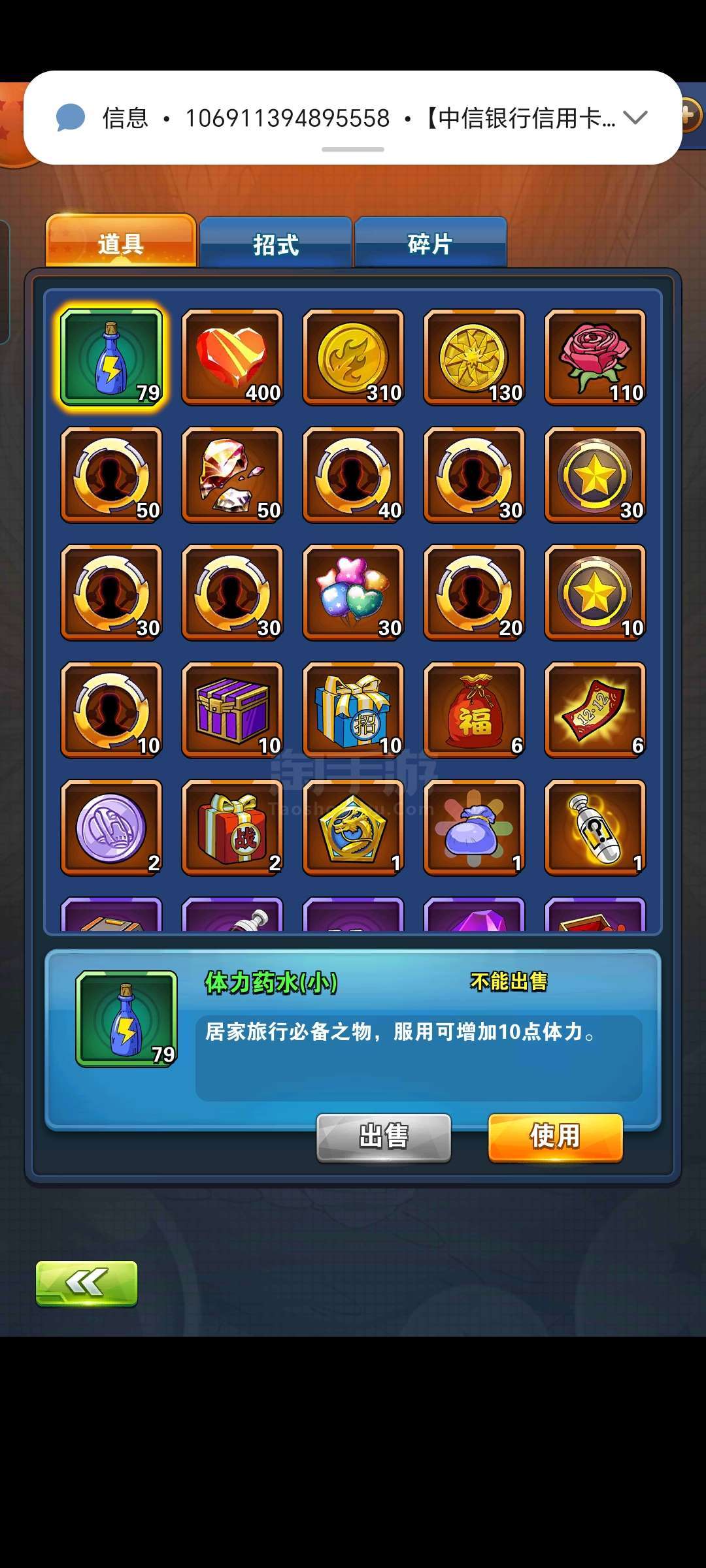Tap the 使用 button
The height and width of the screenshot is (1568, 706).
[555, 1137]
